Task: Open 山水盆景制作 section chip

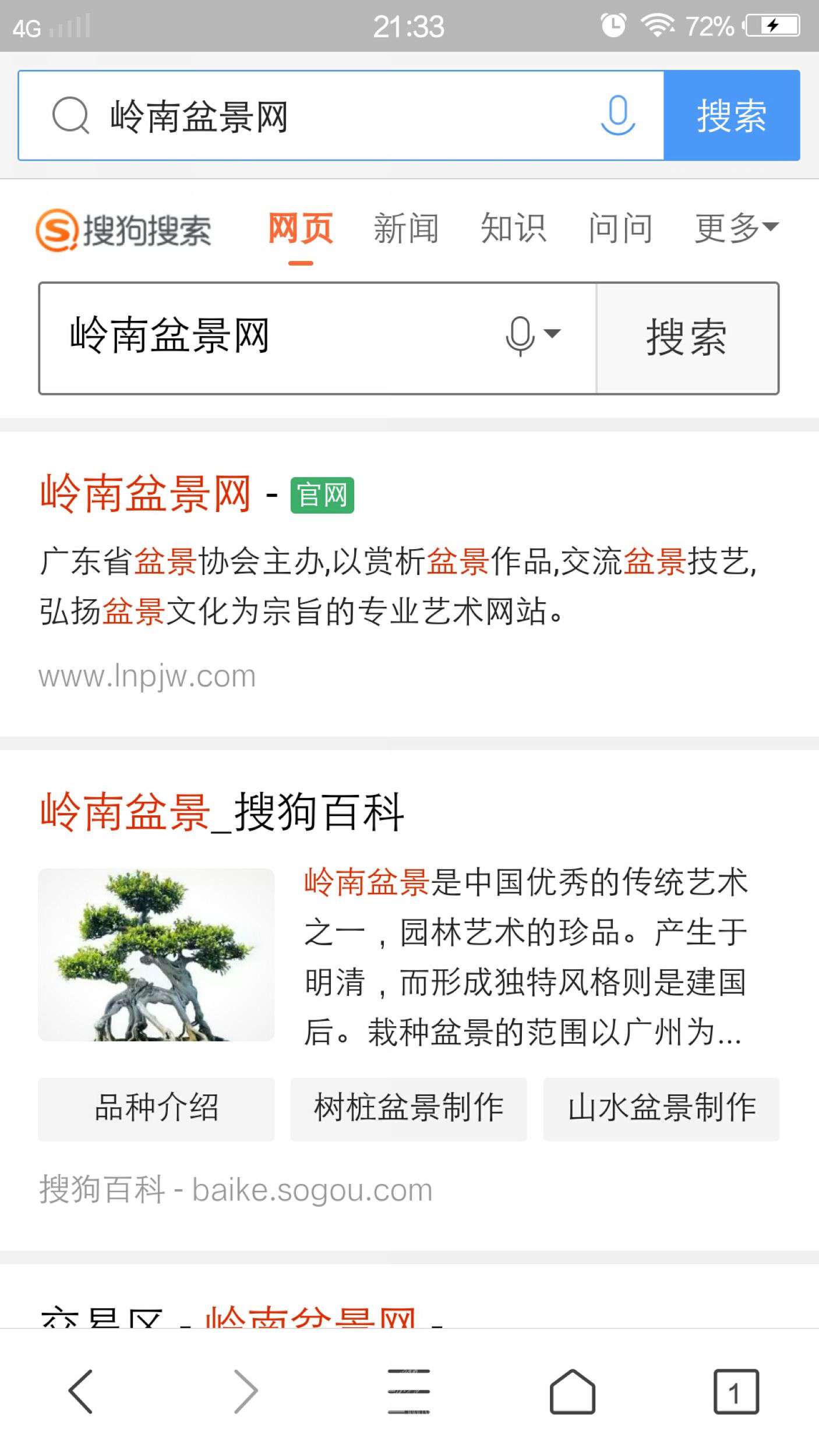Action: (661, 1108)
